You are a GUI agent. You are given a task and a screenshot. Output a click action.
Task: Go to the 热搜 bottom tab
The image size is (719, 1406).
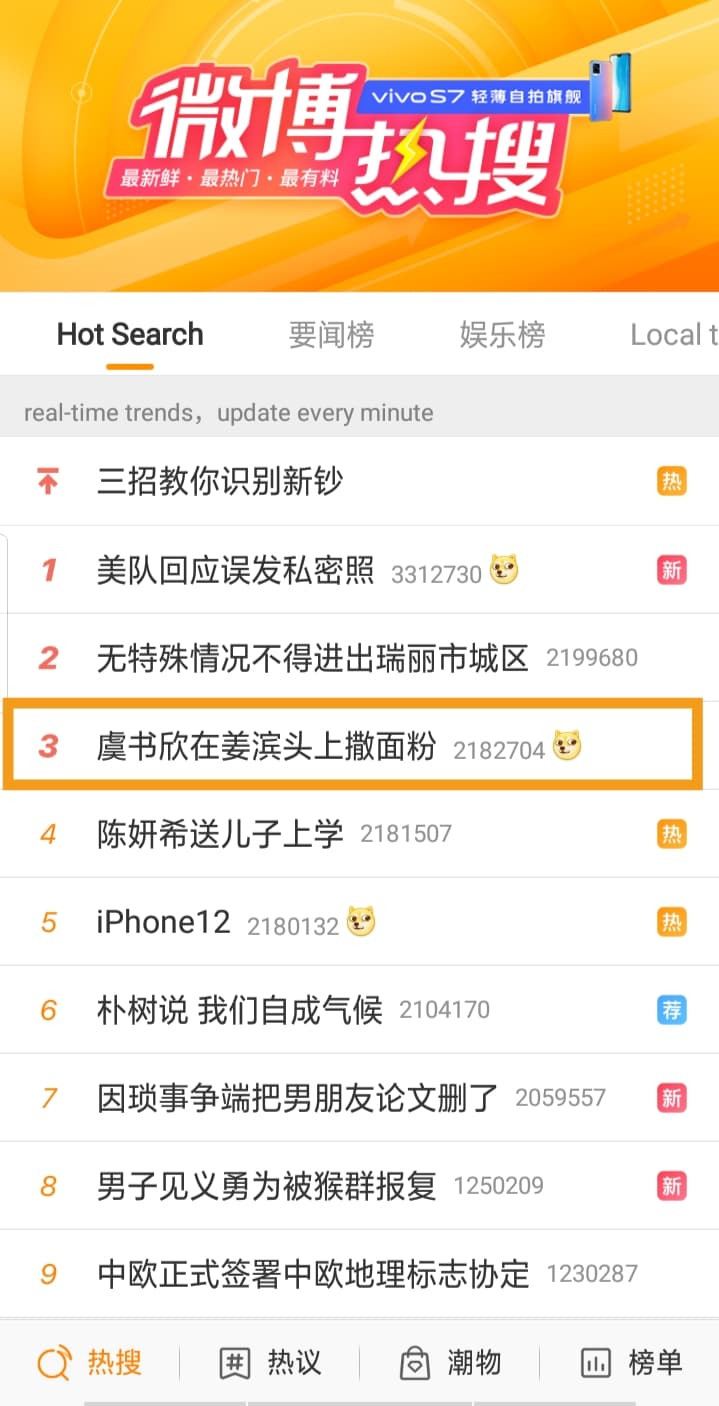[90, 1362]
